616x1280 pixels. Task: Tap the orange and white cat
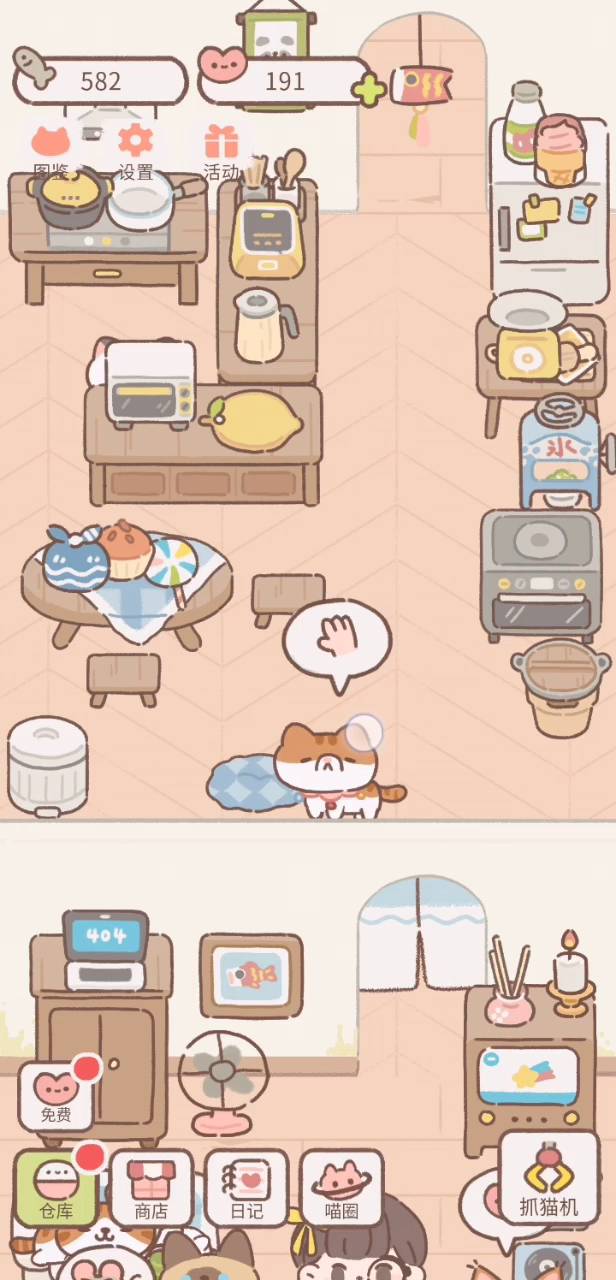tap(330, 770)
